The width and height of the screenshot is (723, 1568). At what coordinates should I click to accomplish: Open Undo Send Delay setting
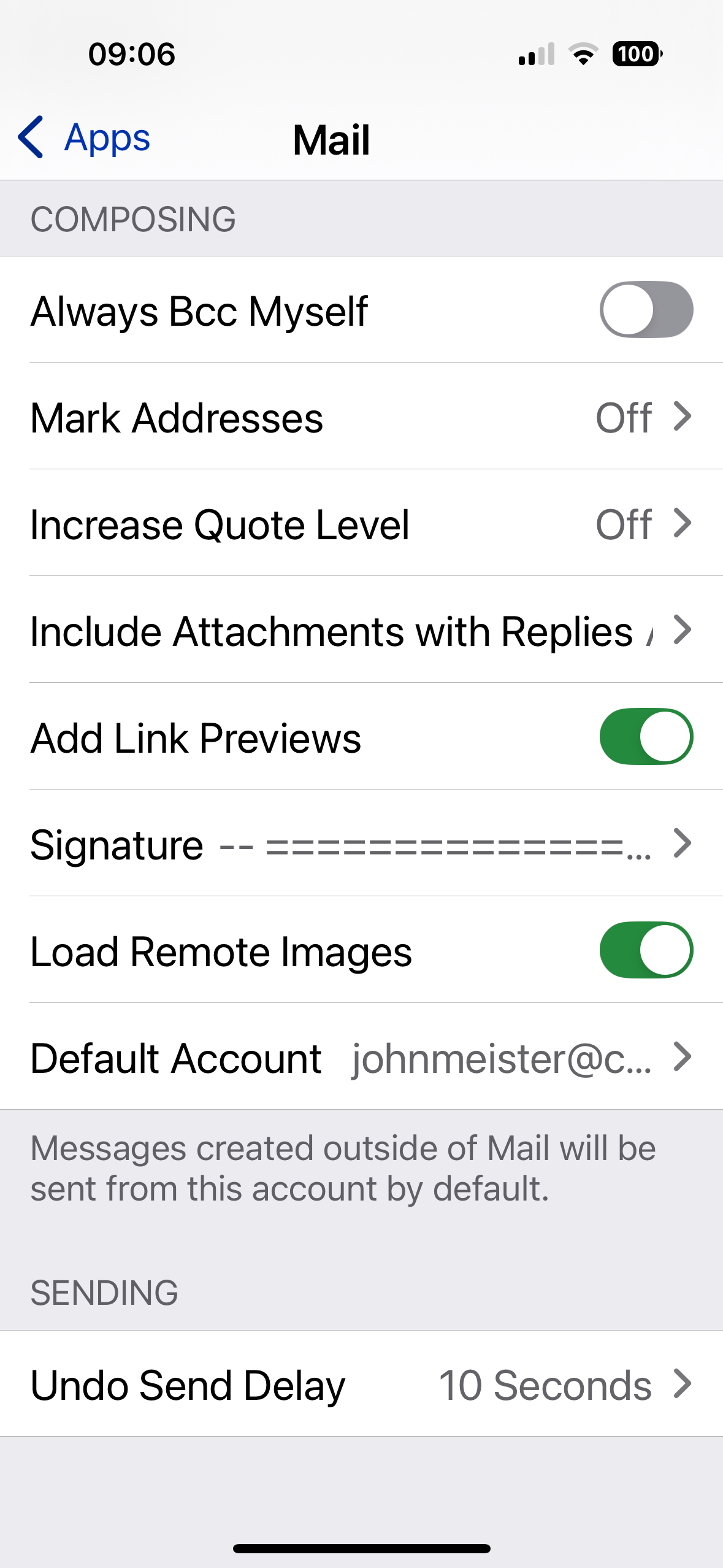(x=361, y=1385)
